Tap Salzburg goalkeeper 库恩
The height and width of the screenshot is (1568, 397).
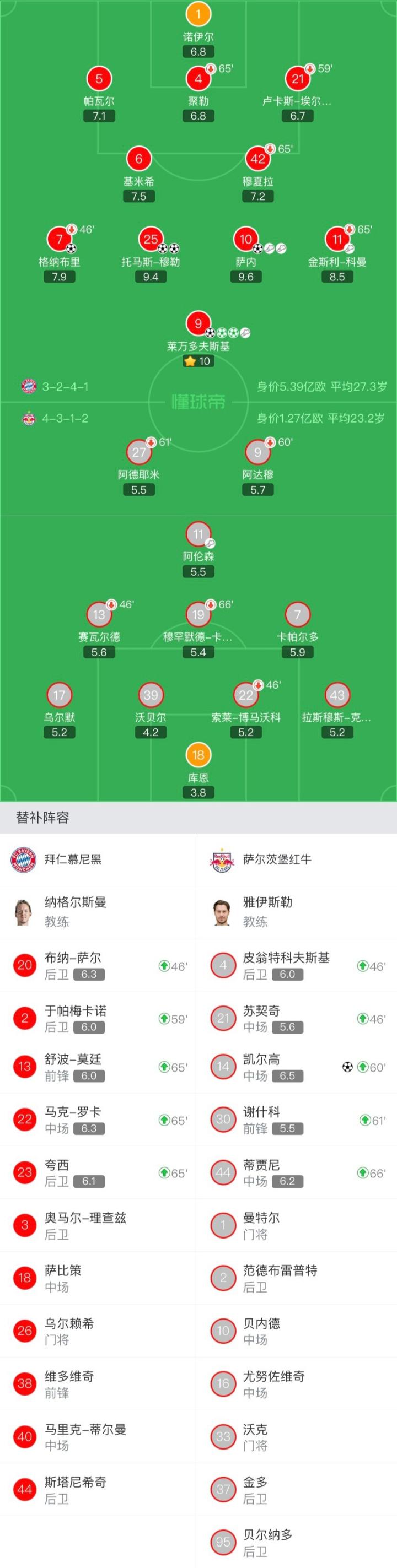click(x=198, y=755)
